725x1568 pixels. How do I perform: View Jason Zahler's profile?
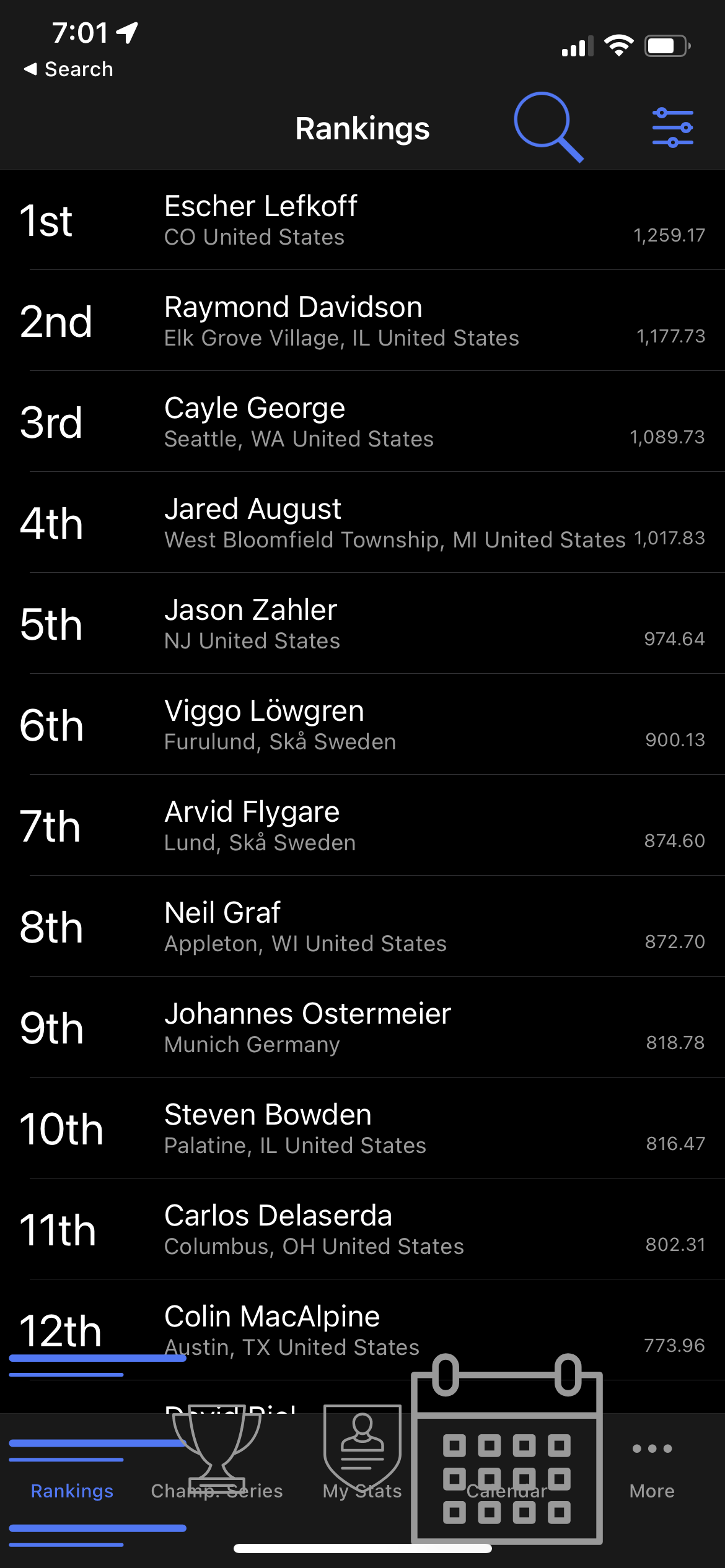[362, 624]
